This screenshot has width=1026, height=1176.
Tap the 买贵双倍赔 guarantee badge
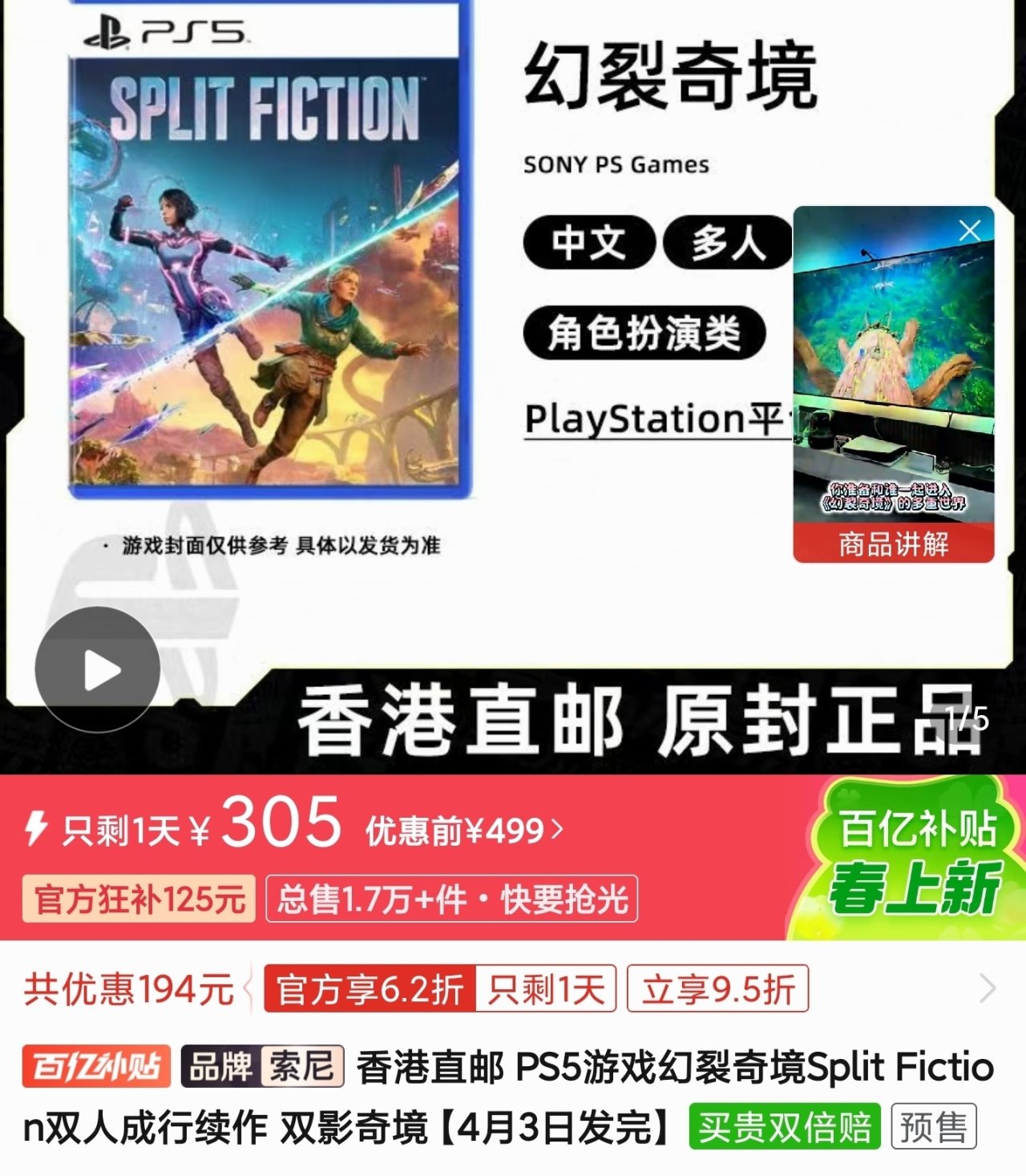click(x=784, y=1127)
